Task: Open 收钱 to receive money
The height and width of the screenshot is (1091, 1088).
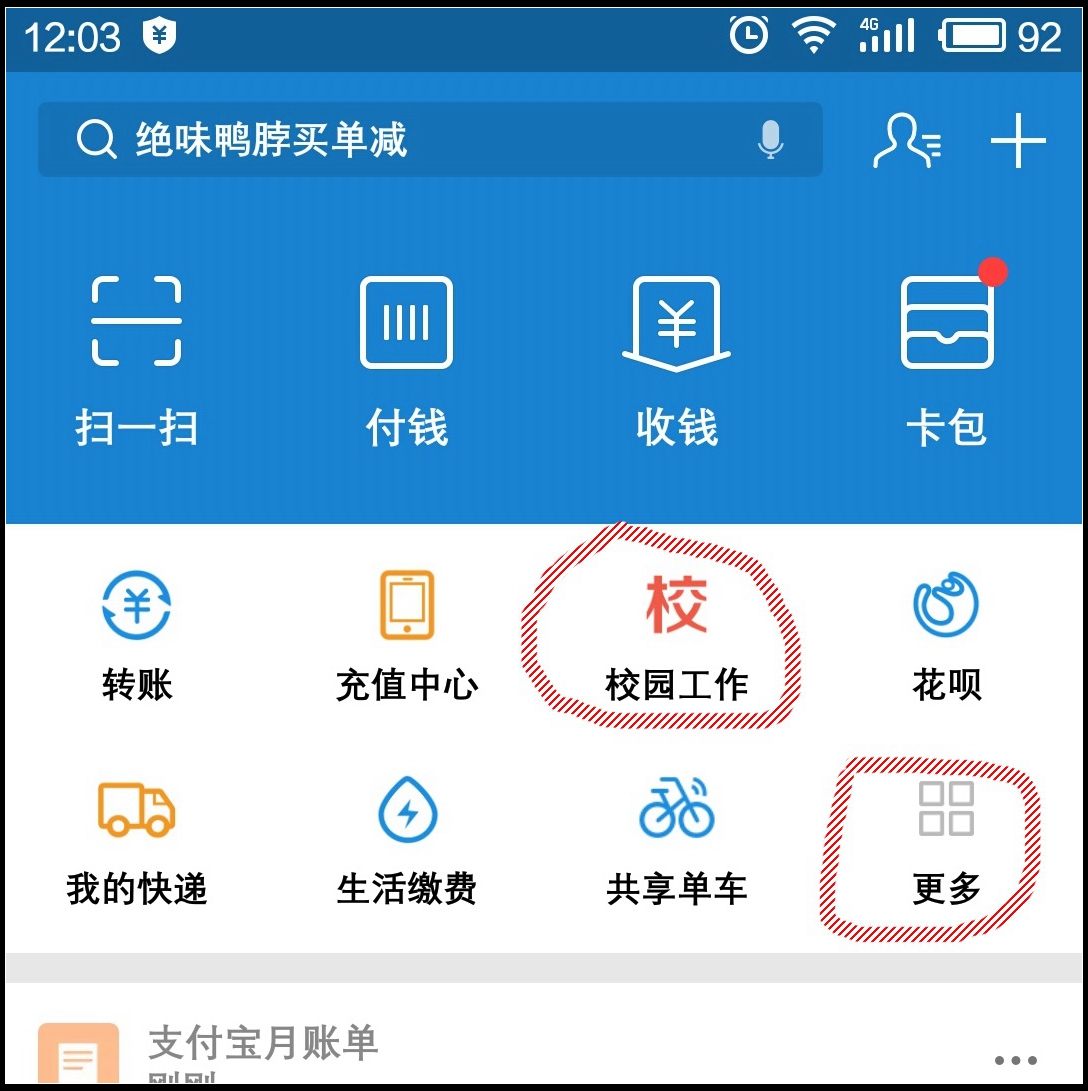Action: (677, 360)
